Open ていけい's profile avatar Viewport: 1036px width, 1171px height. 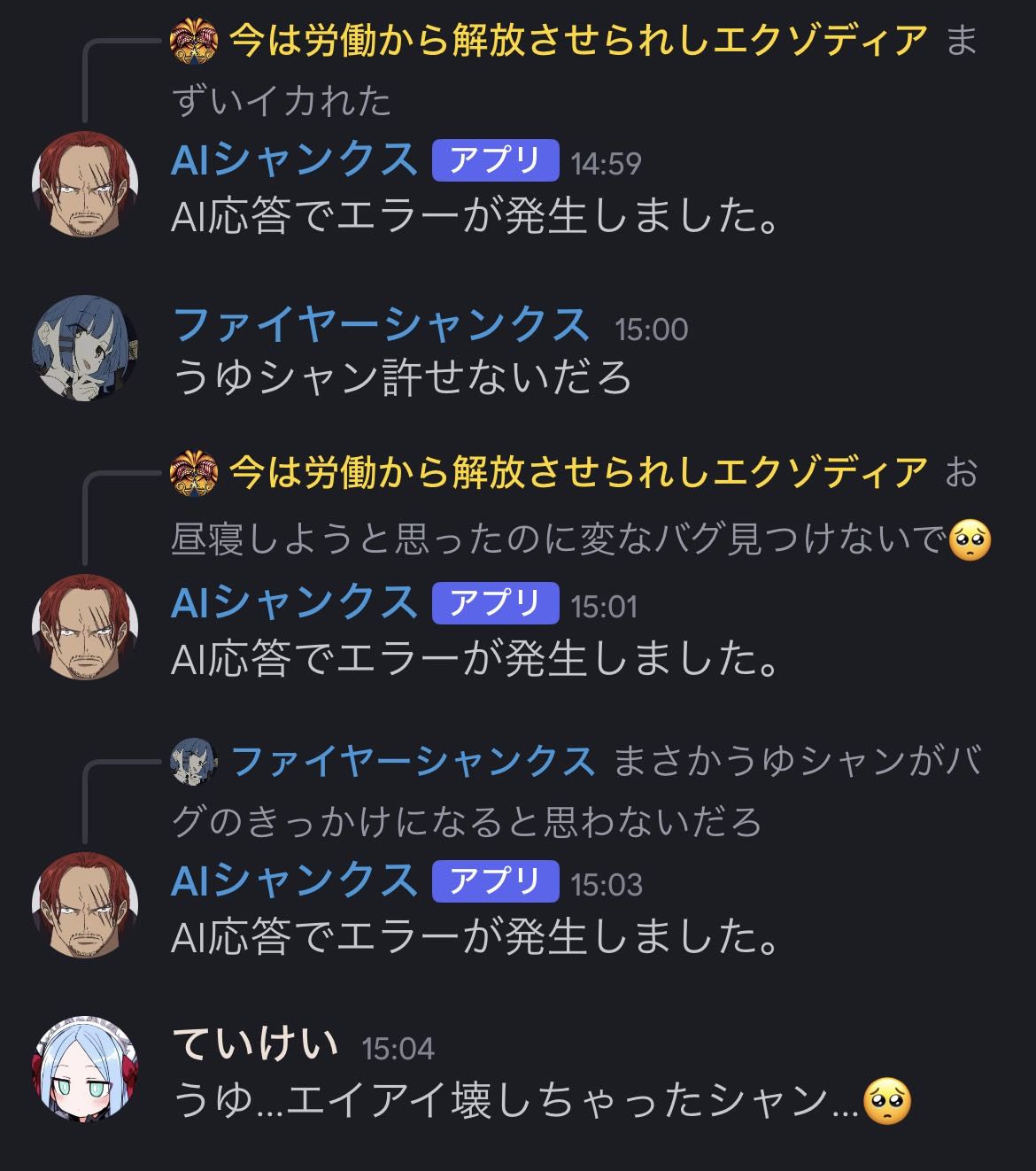tap(85, 1069)
